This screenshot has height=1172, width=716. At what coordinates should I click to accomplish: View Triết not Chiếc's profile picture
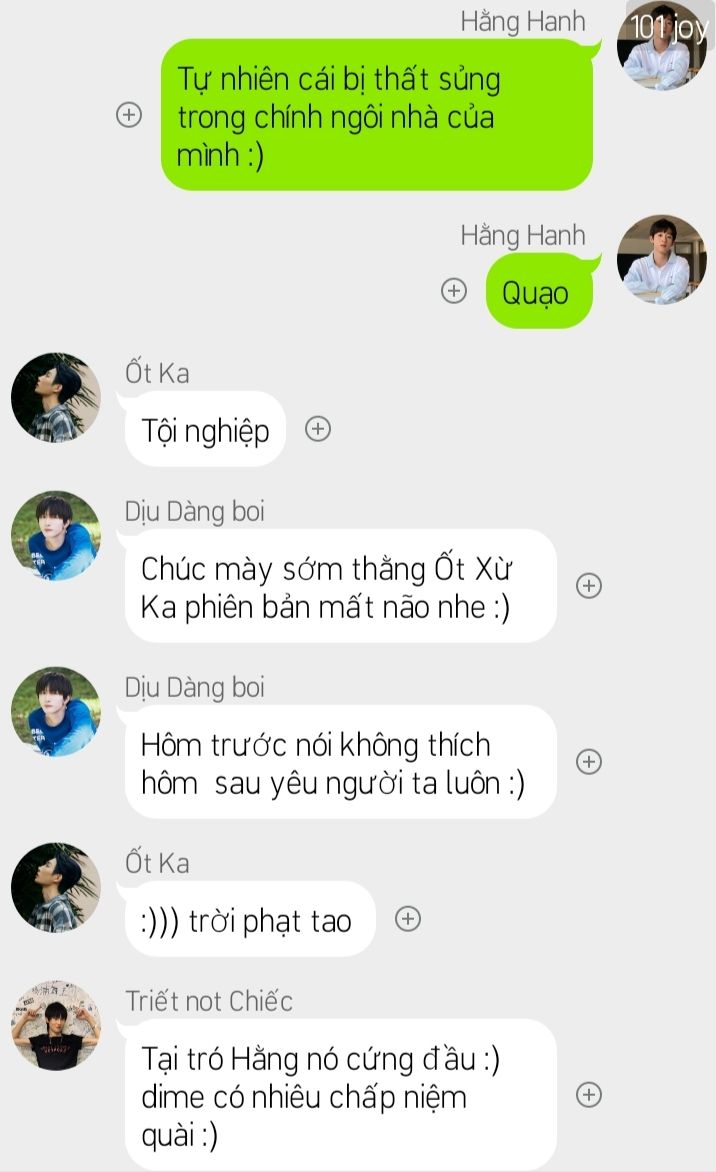pos(56,1025)
